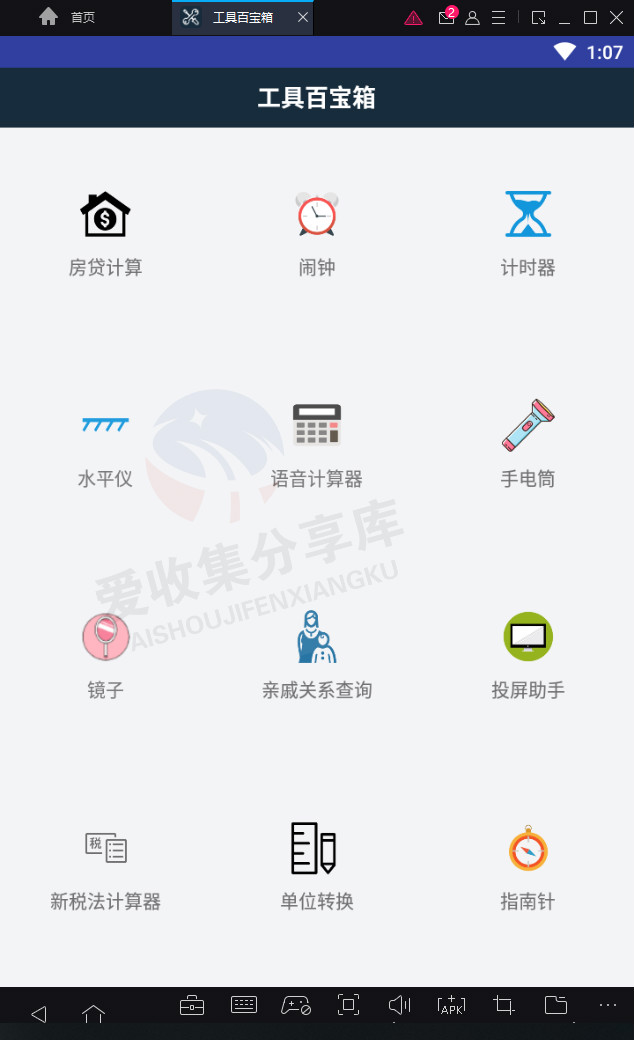The image size is (634, 1040).
Task: Open the 指南针 compass
Action: pos(528,868)
